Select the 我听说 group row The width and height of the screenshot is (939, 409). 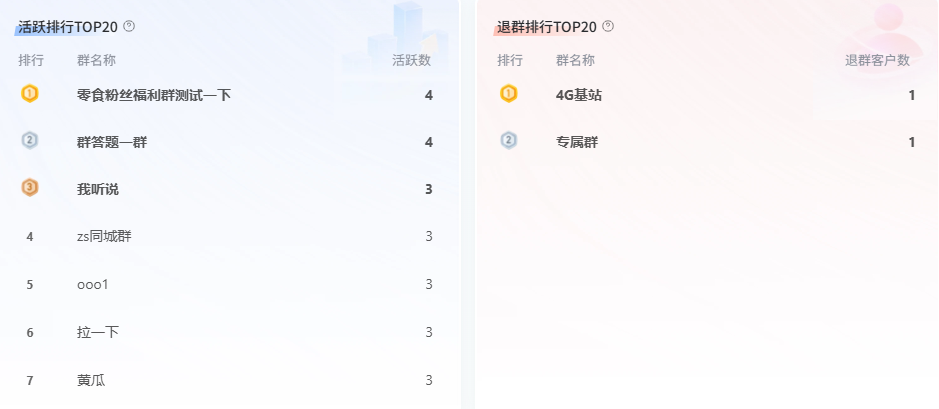point(98,189)
